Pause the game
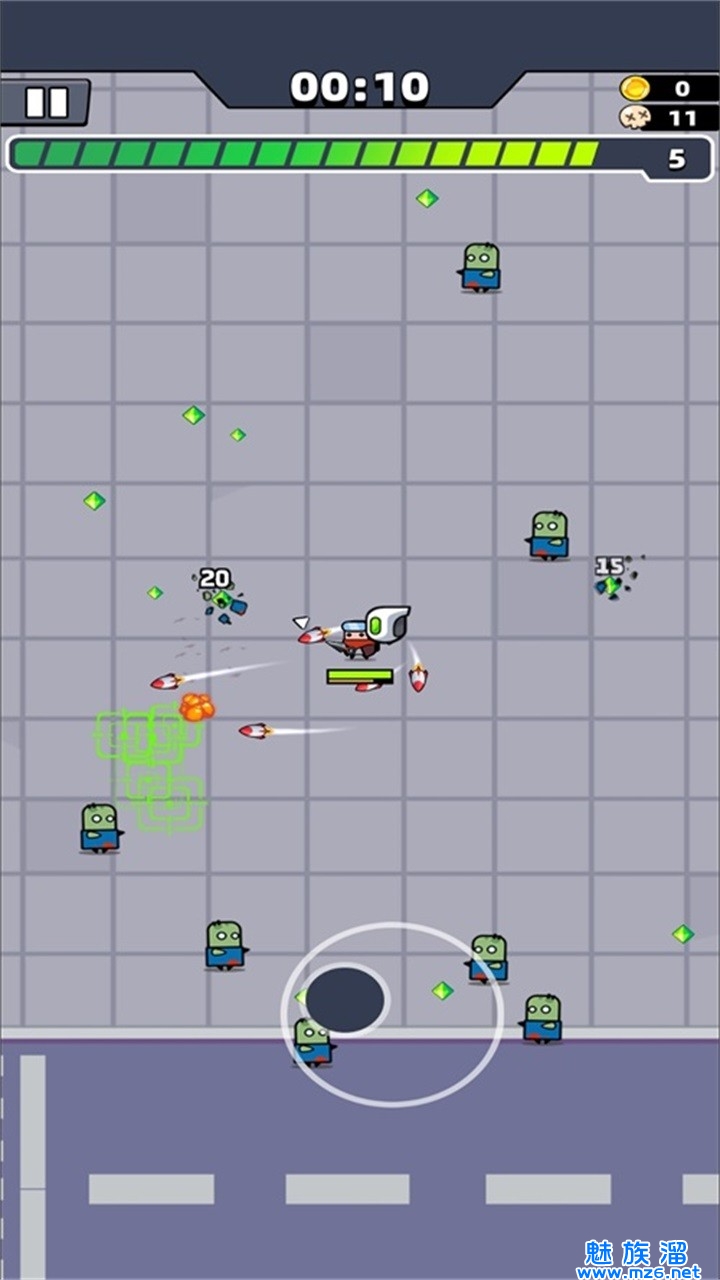Viewport: 720px width, 1280px height. click(x=46, y=102)
